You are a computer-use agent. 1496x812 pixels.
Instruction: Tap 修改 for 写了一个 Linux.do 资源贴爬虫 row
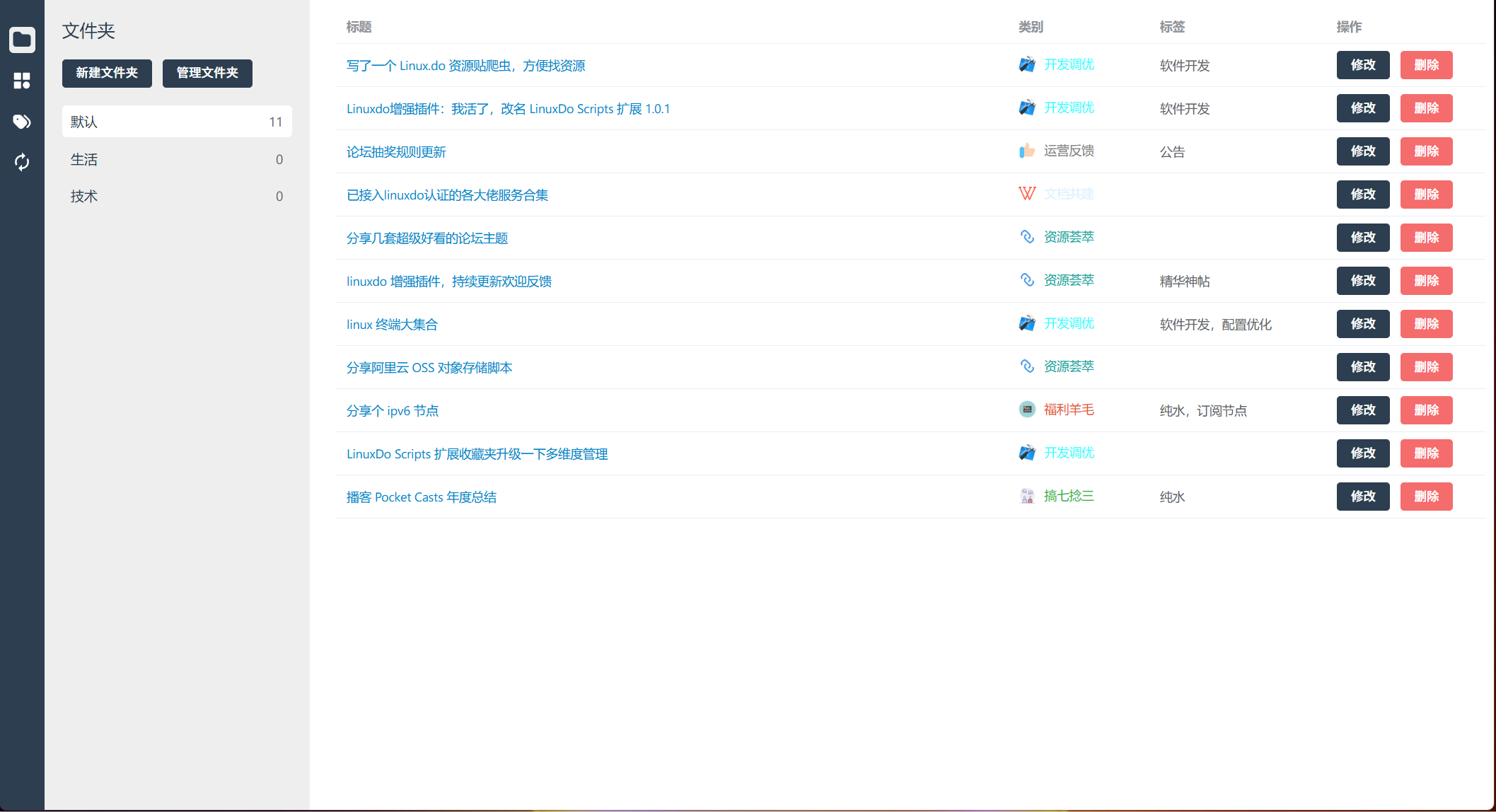[x=1363, y=65]
